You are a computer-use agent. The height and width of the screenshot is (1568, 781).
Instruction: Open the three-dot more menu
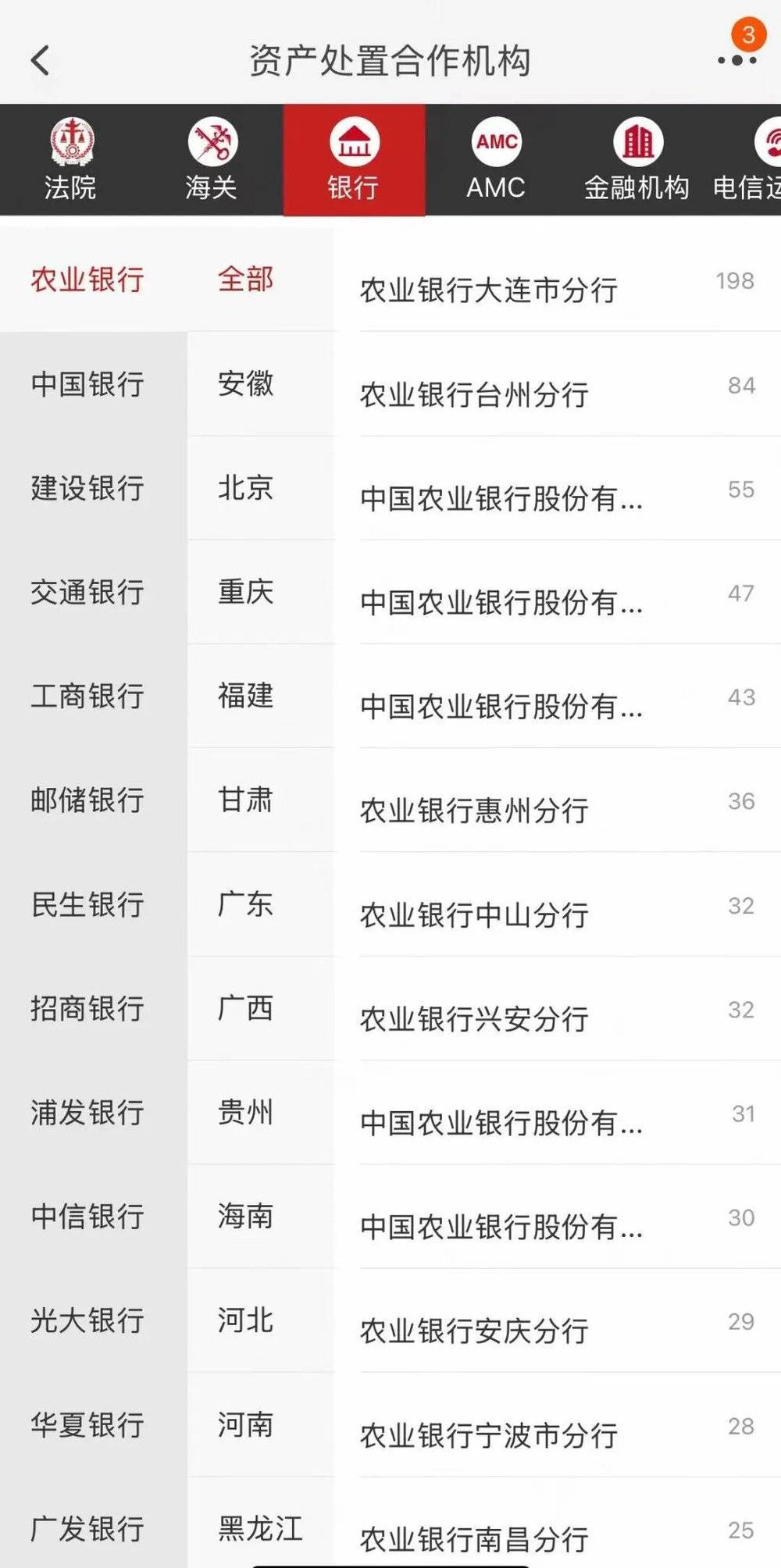[x=736, y=61]
